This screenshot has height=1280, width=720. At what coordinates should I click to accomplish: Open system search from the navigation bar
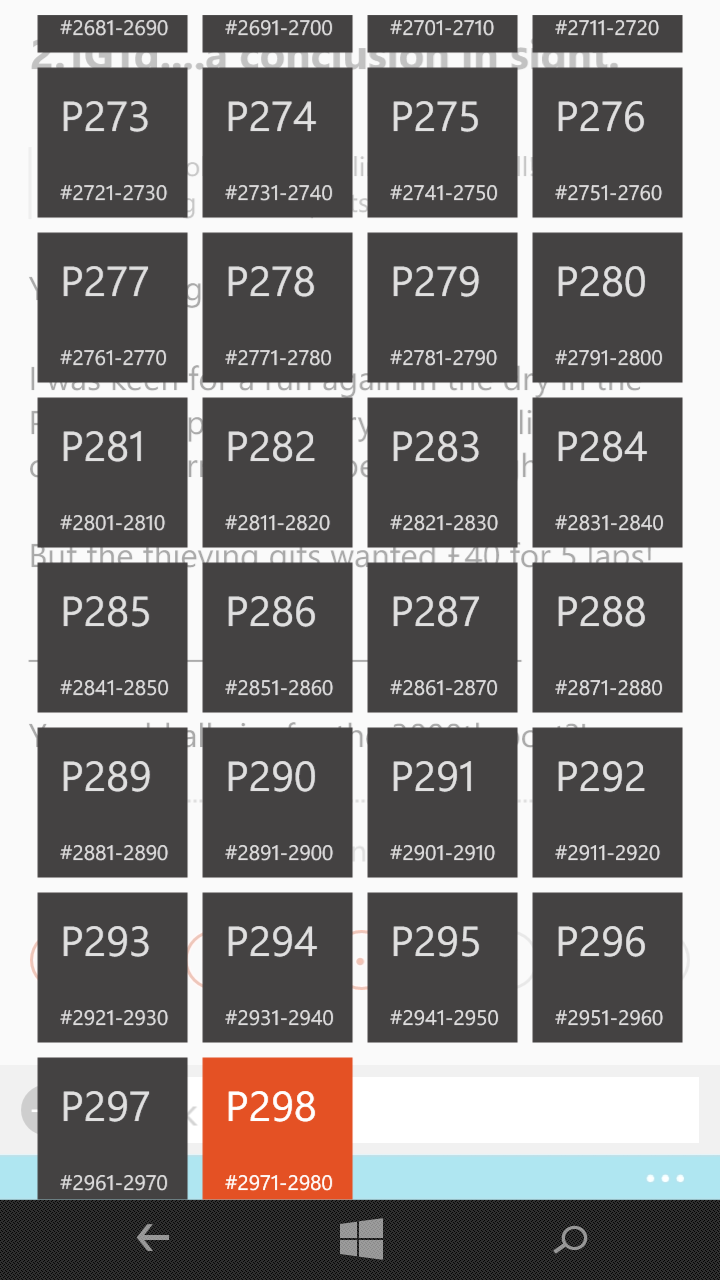point(570,1239)
